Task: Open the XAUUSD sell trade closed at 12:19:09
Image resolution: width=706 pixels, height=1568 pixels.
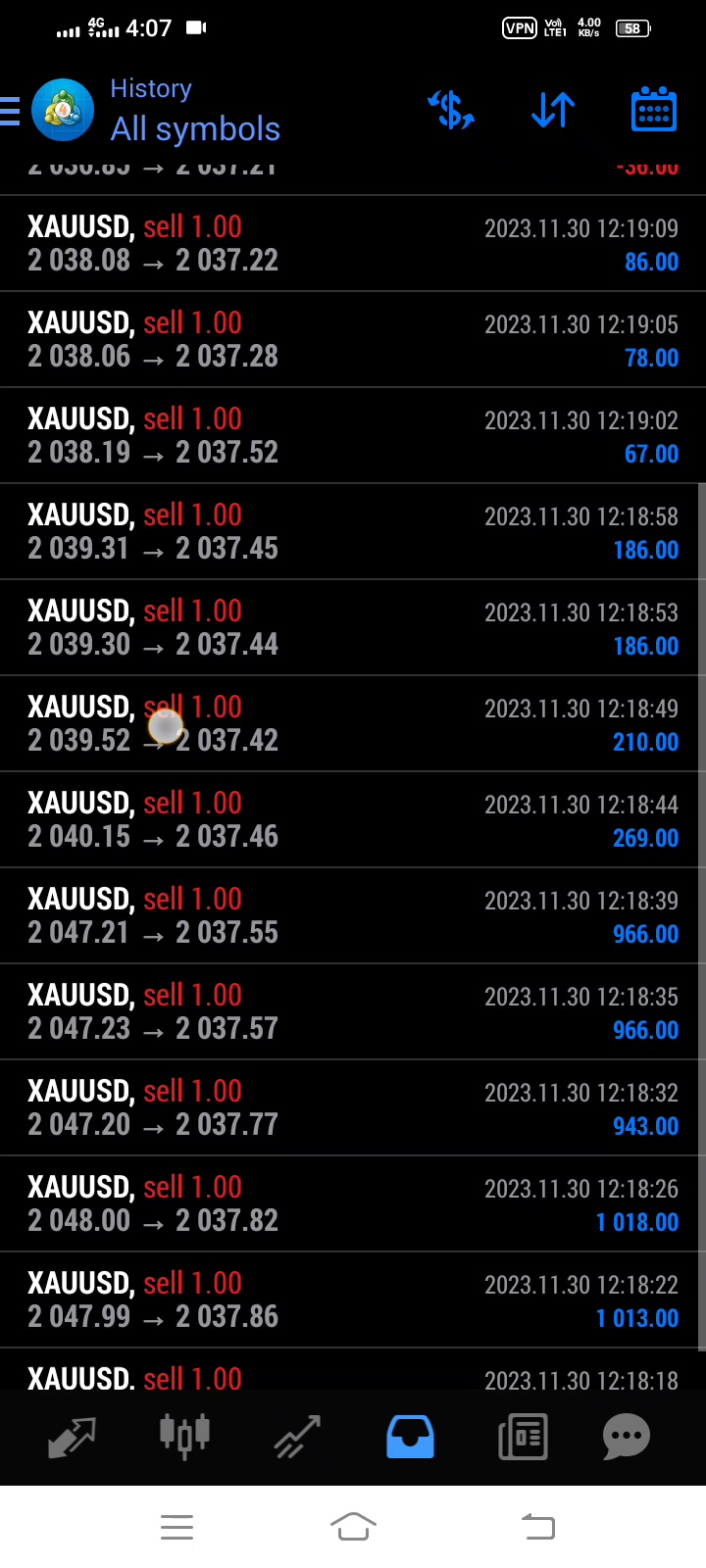Action: click(x=353, y=244)
